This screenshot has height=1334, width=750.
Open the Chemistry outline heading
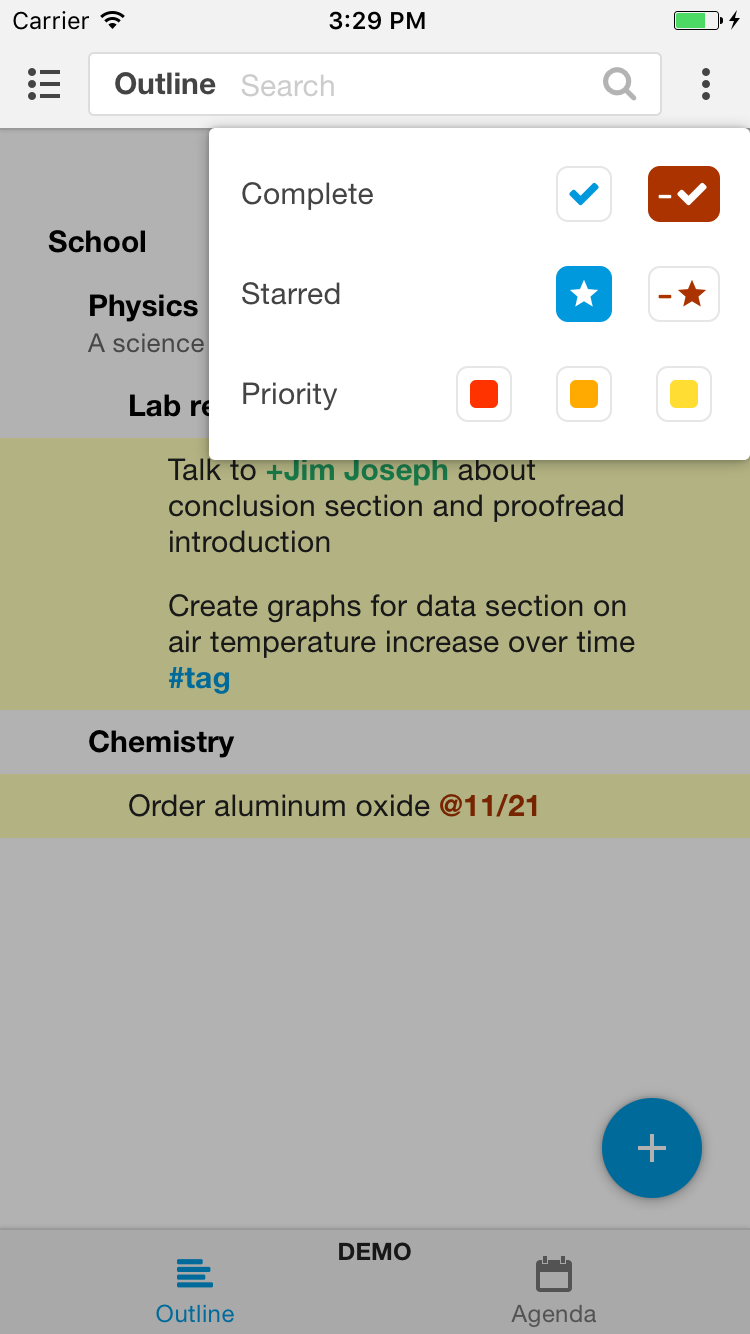click(161, 742)
